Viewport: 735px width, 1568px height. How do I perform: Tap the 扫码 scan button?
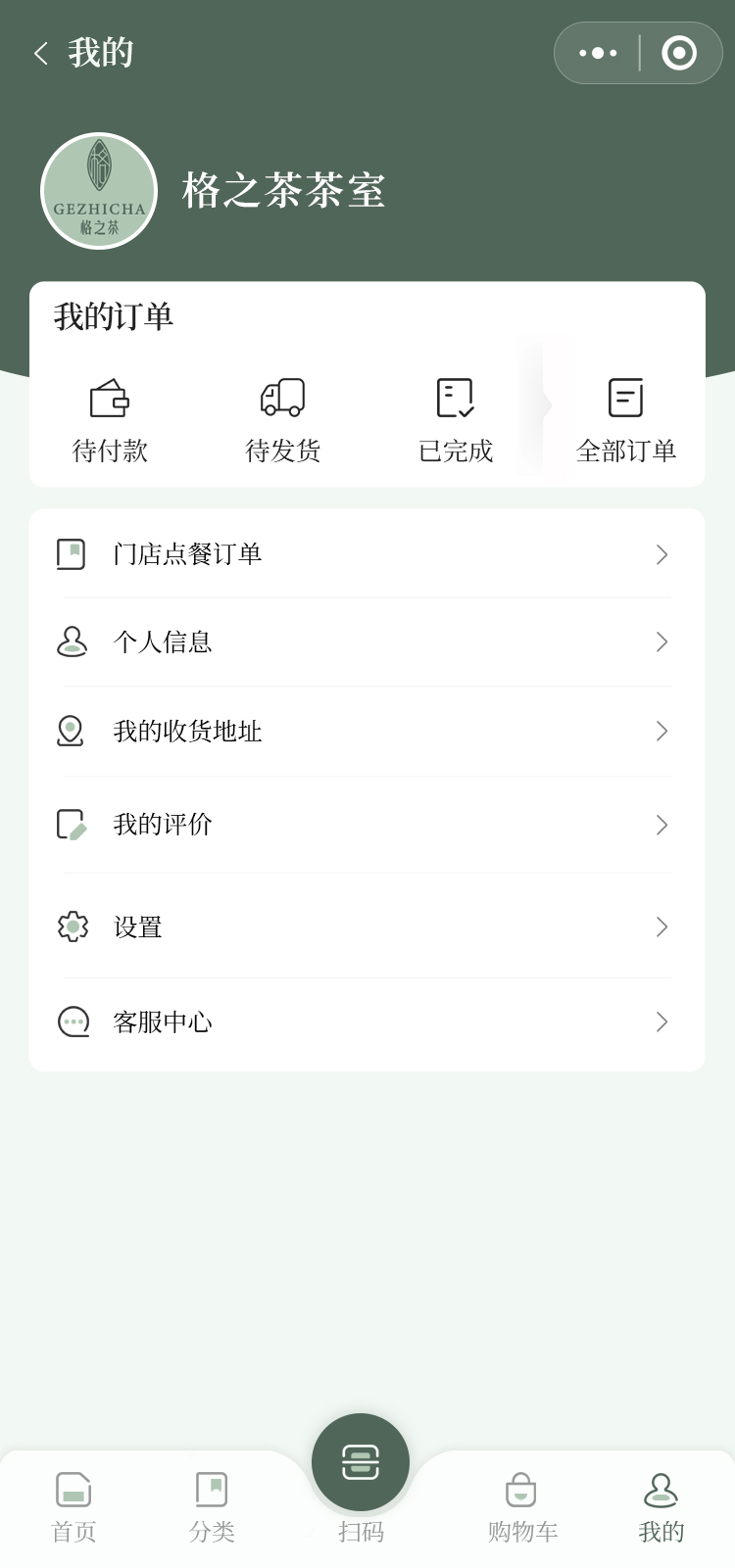[361, 1464]
